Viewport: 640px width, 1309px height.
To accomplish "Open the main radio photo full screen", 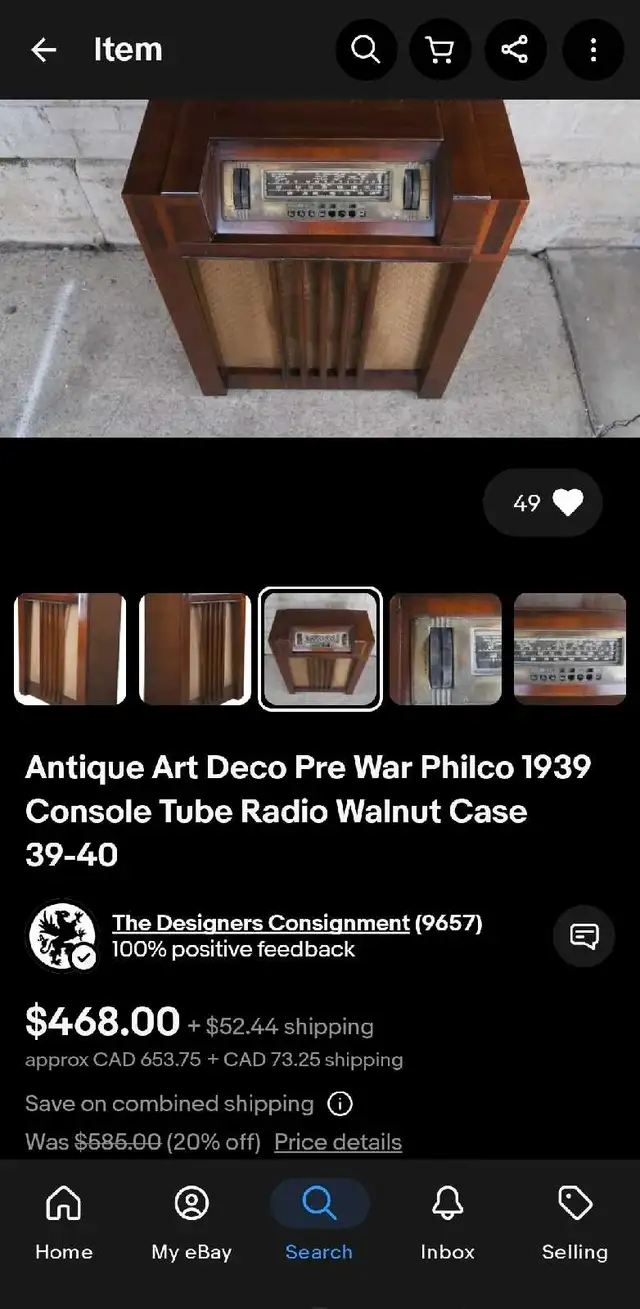I will point(320,268).
